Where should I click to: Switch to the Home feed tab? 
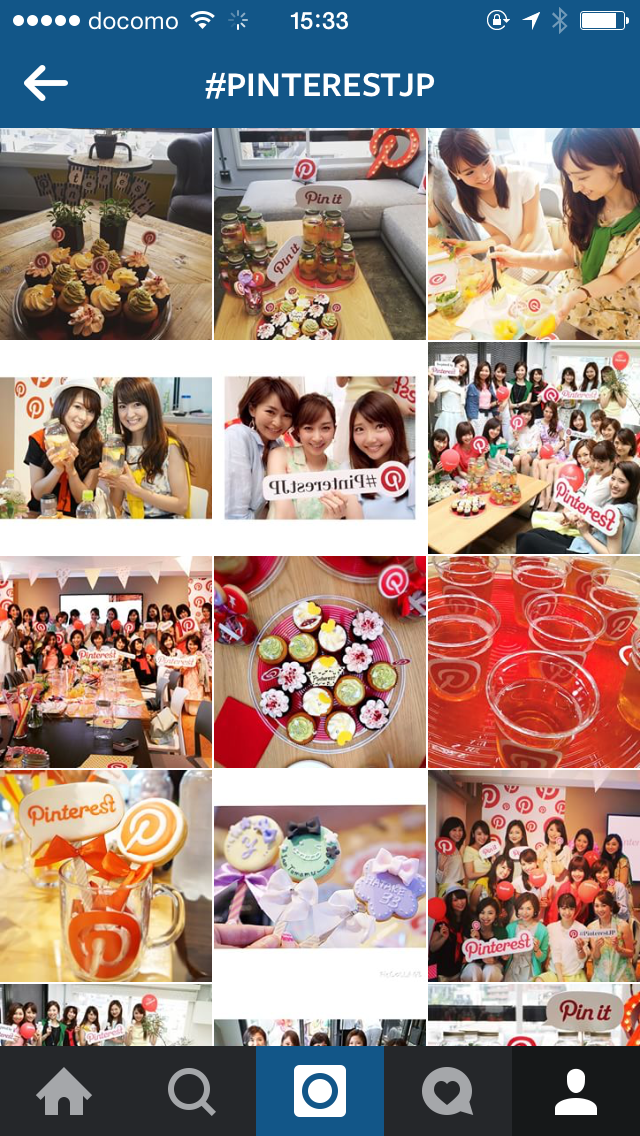64,1091
